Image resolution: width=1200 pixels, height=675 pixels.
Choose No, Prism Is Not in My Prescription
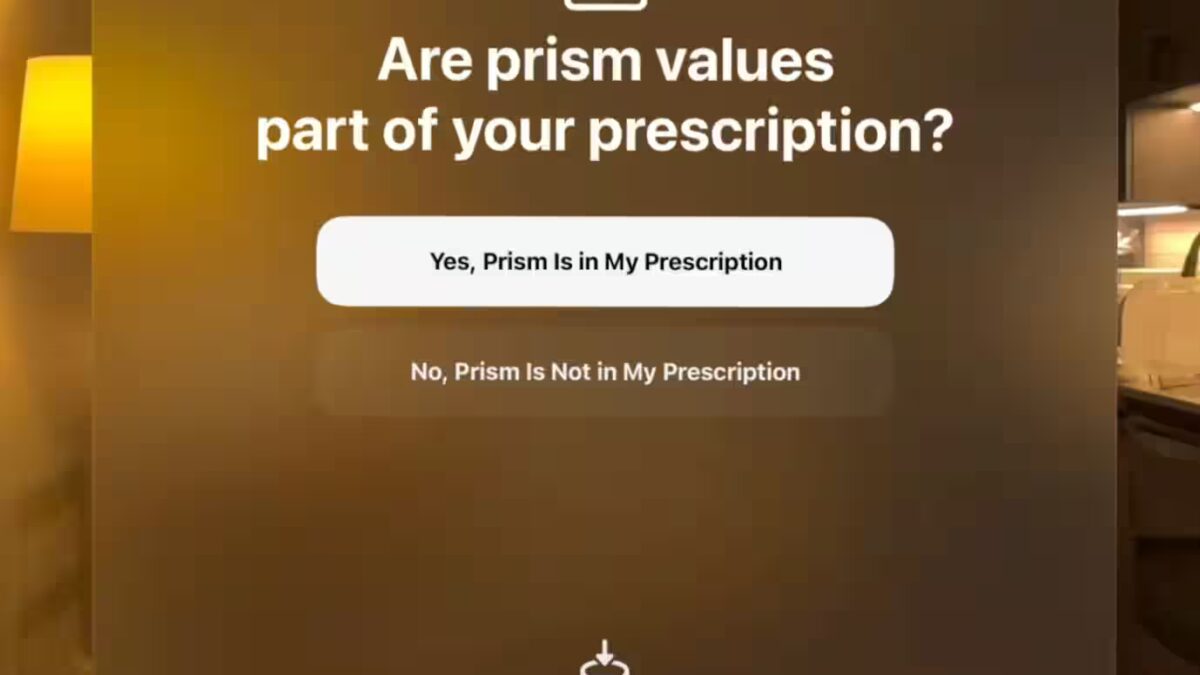click(x=605, y=372)
